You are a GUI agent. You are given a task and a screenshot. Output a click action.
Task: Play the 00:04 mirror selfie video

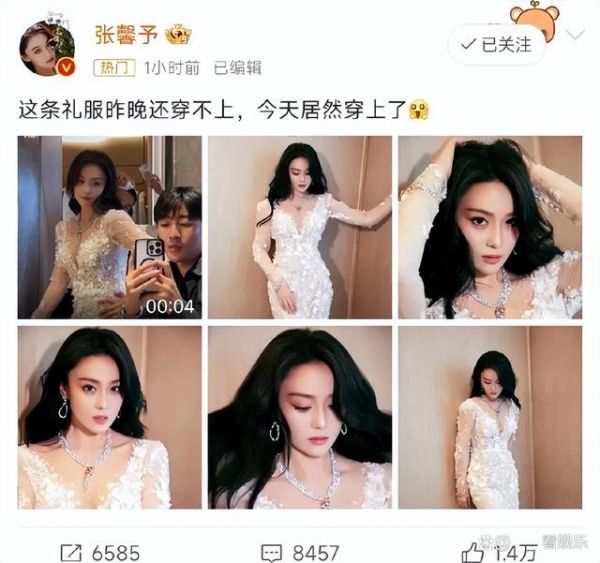[110, 227]
